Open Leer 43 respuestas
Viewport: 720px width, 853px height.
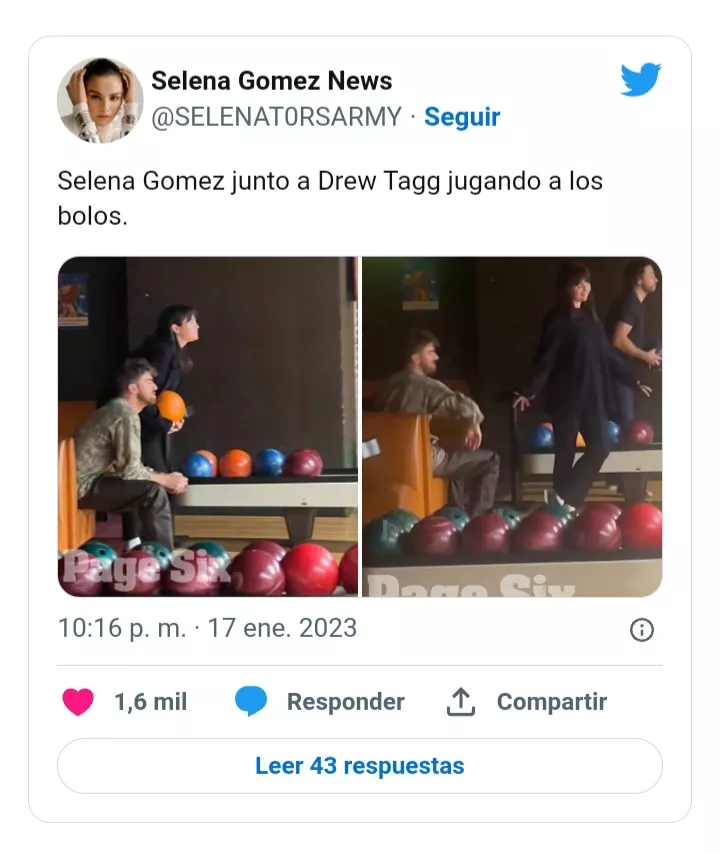(x=360, y=766)
